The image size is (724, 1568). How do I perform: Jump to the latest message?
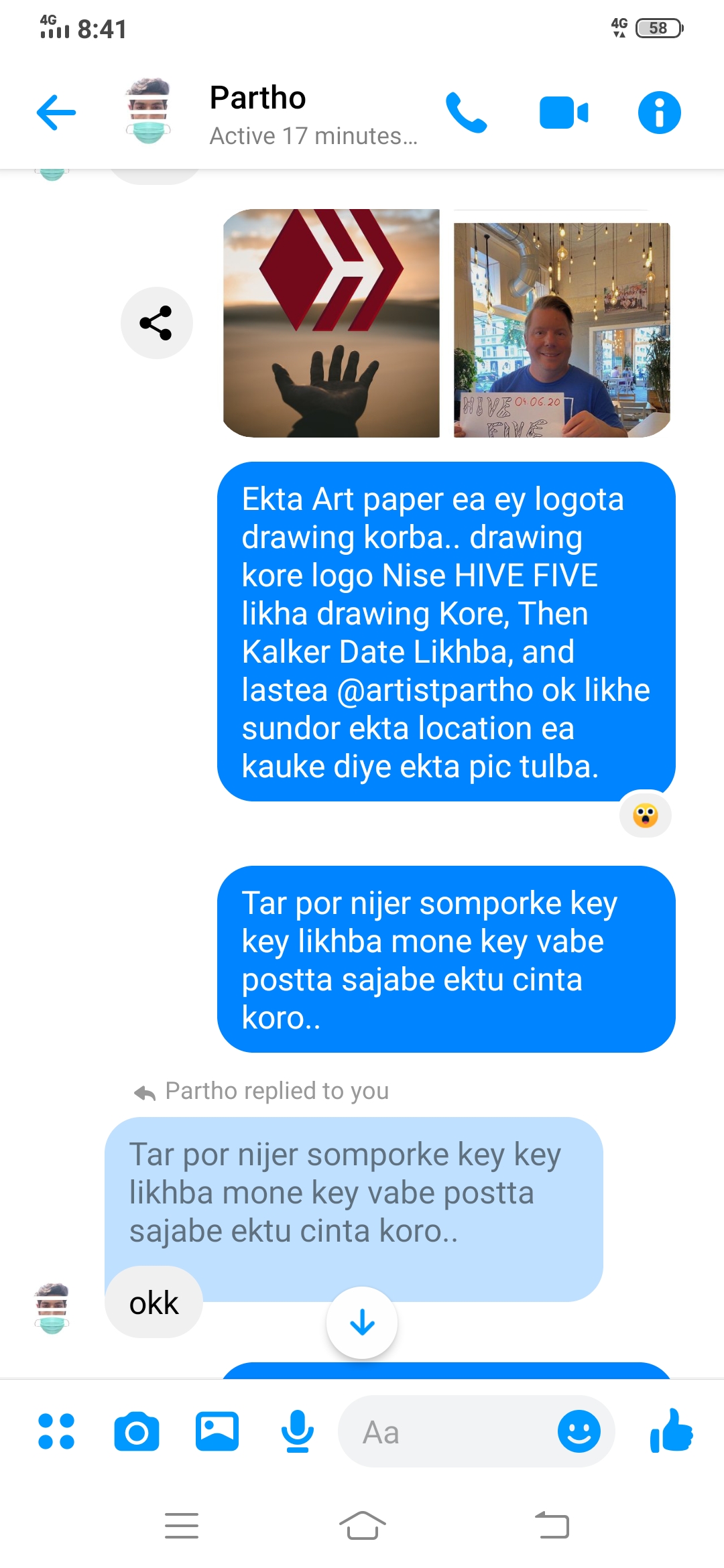pos(362,1322)
